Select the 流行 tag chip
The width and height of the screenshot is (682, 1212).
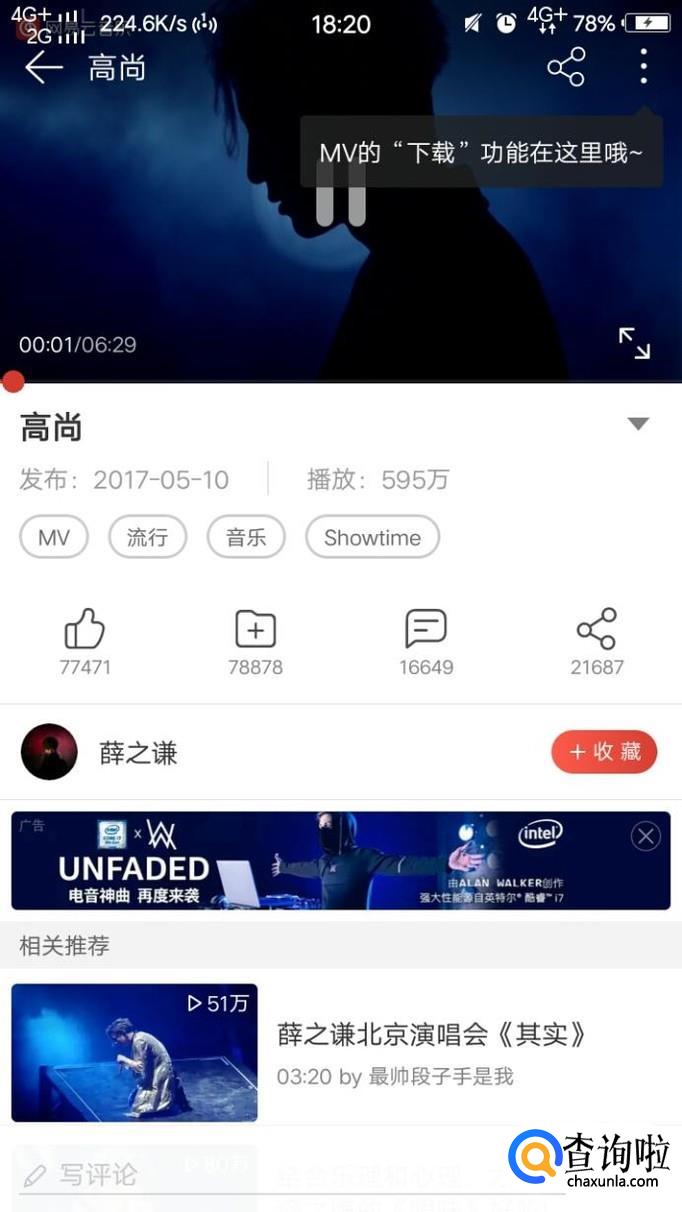(147, 538)
